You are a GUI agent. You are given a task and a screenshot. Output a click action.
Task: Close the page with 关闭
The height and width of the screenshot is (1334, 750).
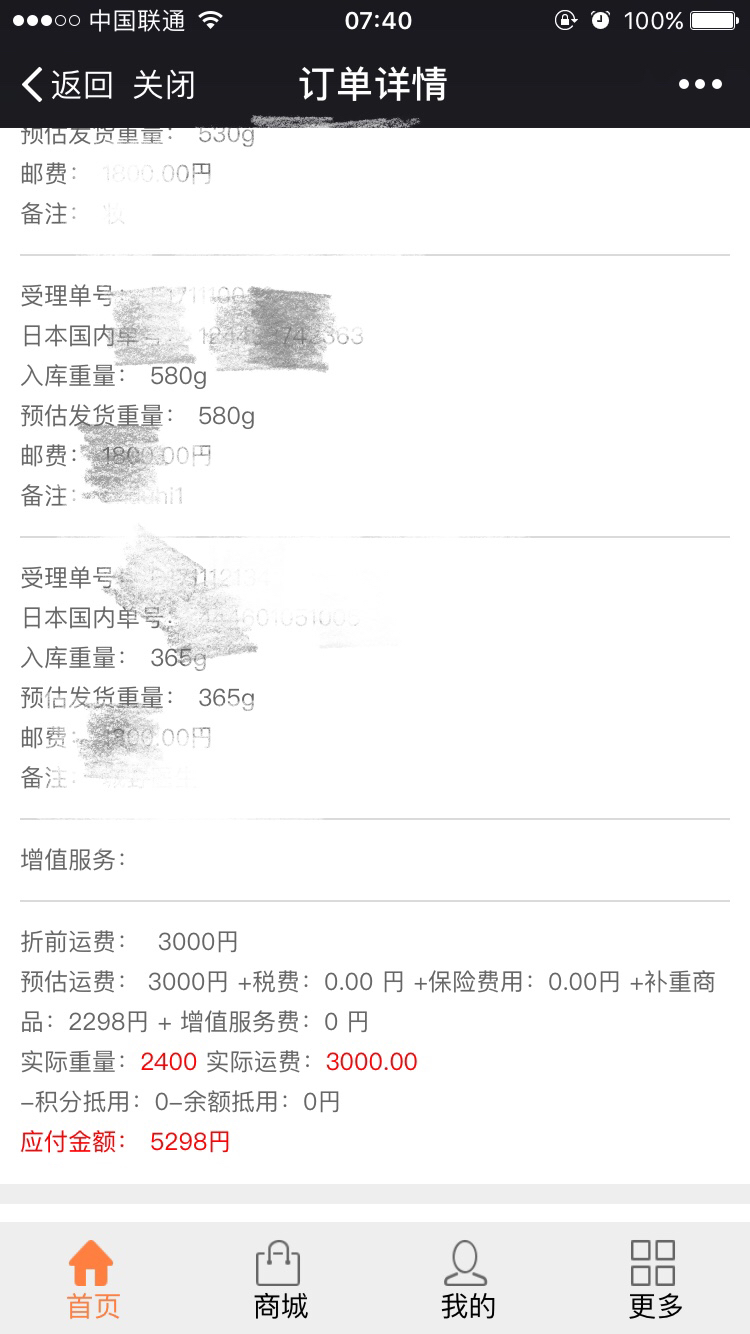pos(164,85)
